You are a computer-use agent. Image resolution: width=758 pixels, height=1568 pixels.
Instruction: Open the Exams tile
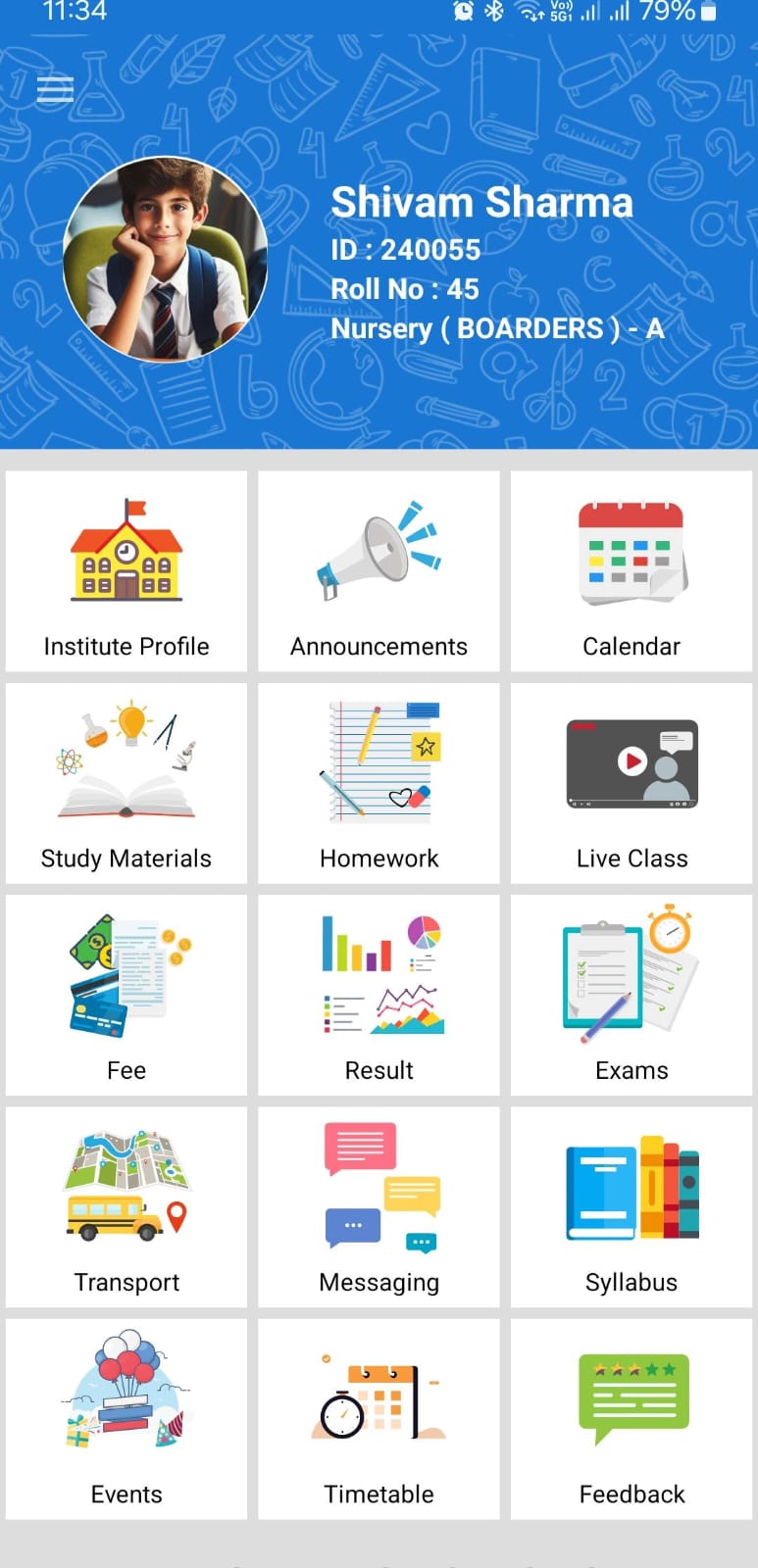(x=632, y=996)
